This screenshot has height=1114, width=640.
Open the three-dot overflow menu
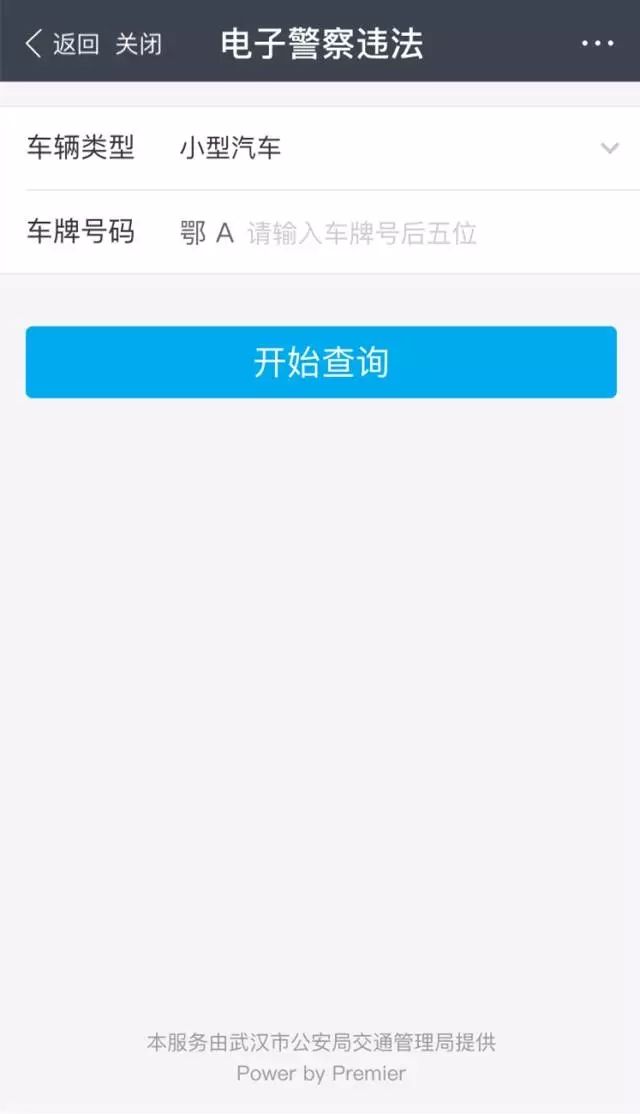(x=597, y=44)
